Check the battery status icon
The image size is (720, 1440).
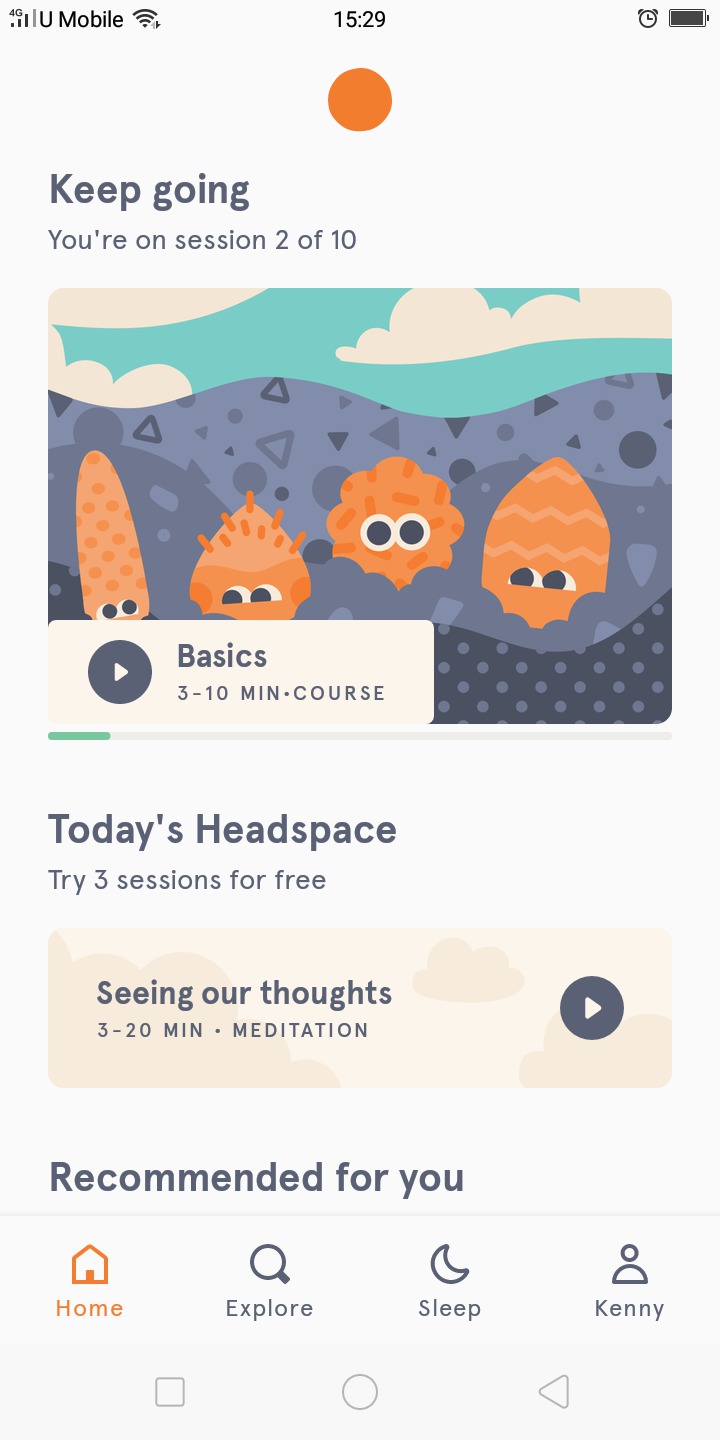pyautogui.click(x=688, y=18)
